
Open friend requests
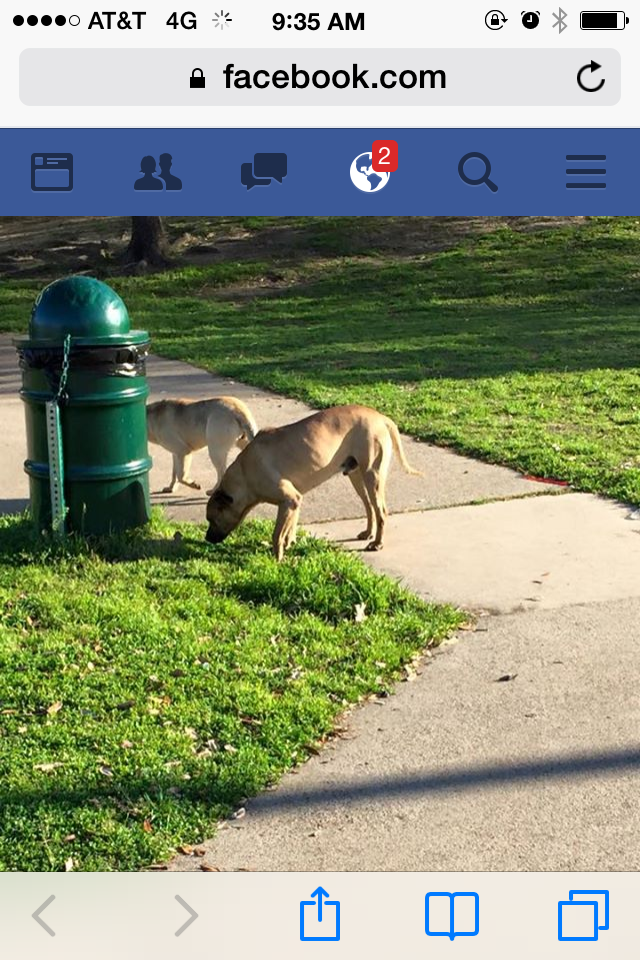coord(158,172)
